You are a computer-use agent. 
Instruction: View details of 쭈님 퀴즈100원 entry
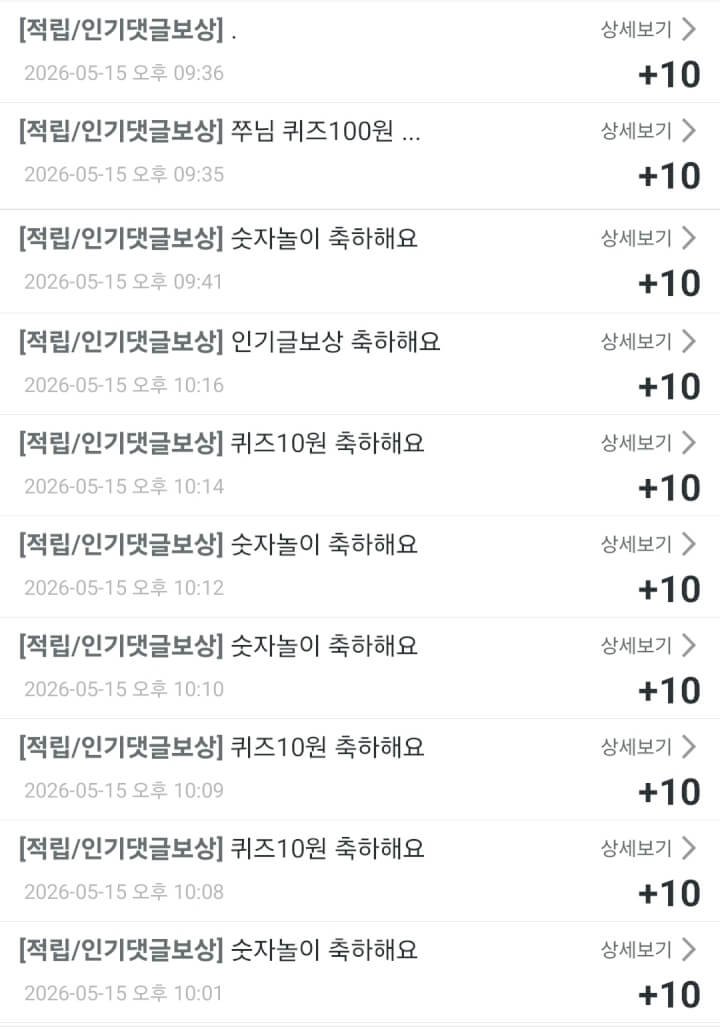[x=649, y=131]
